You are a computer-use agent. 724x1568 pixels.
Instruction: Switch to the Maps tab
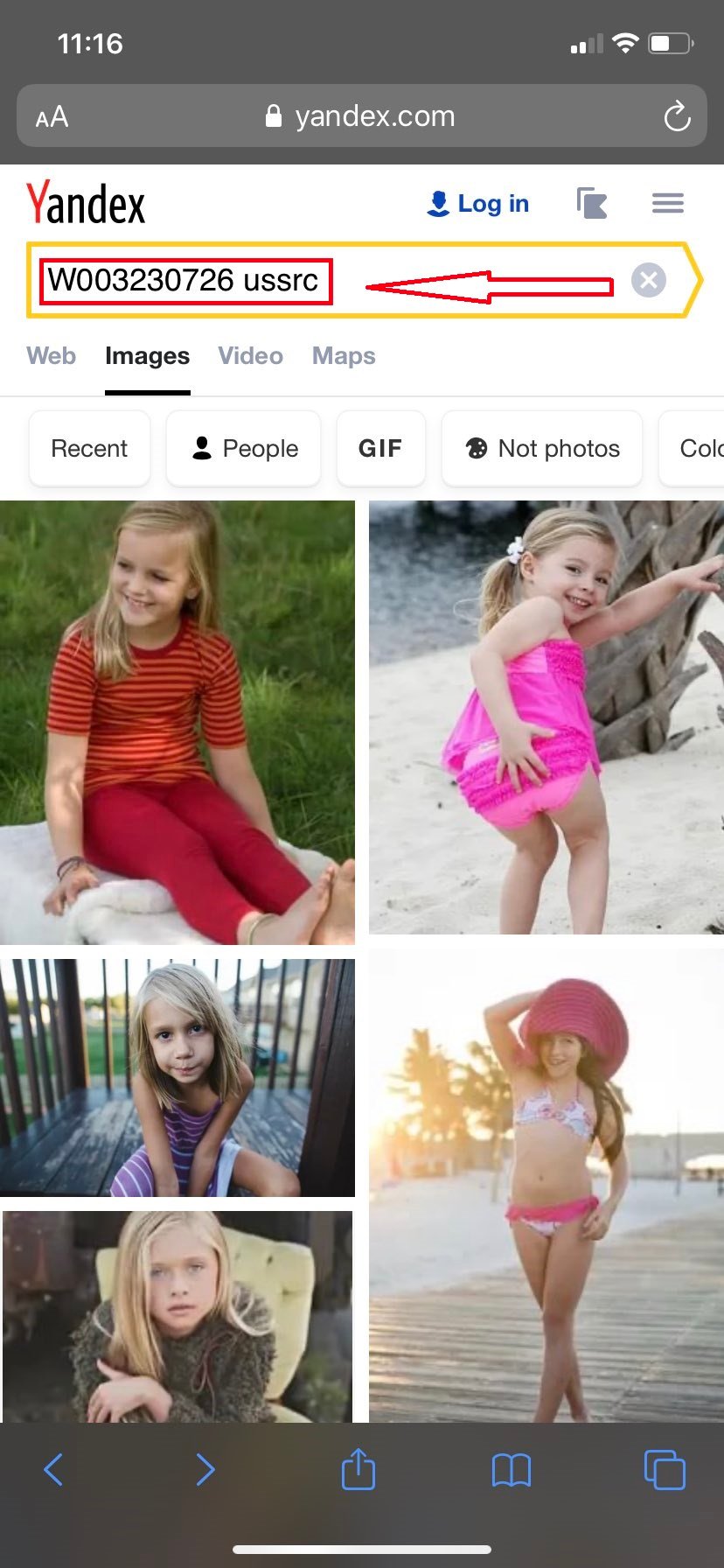click(x=344, y=356)
